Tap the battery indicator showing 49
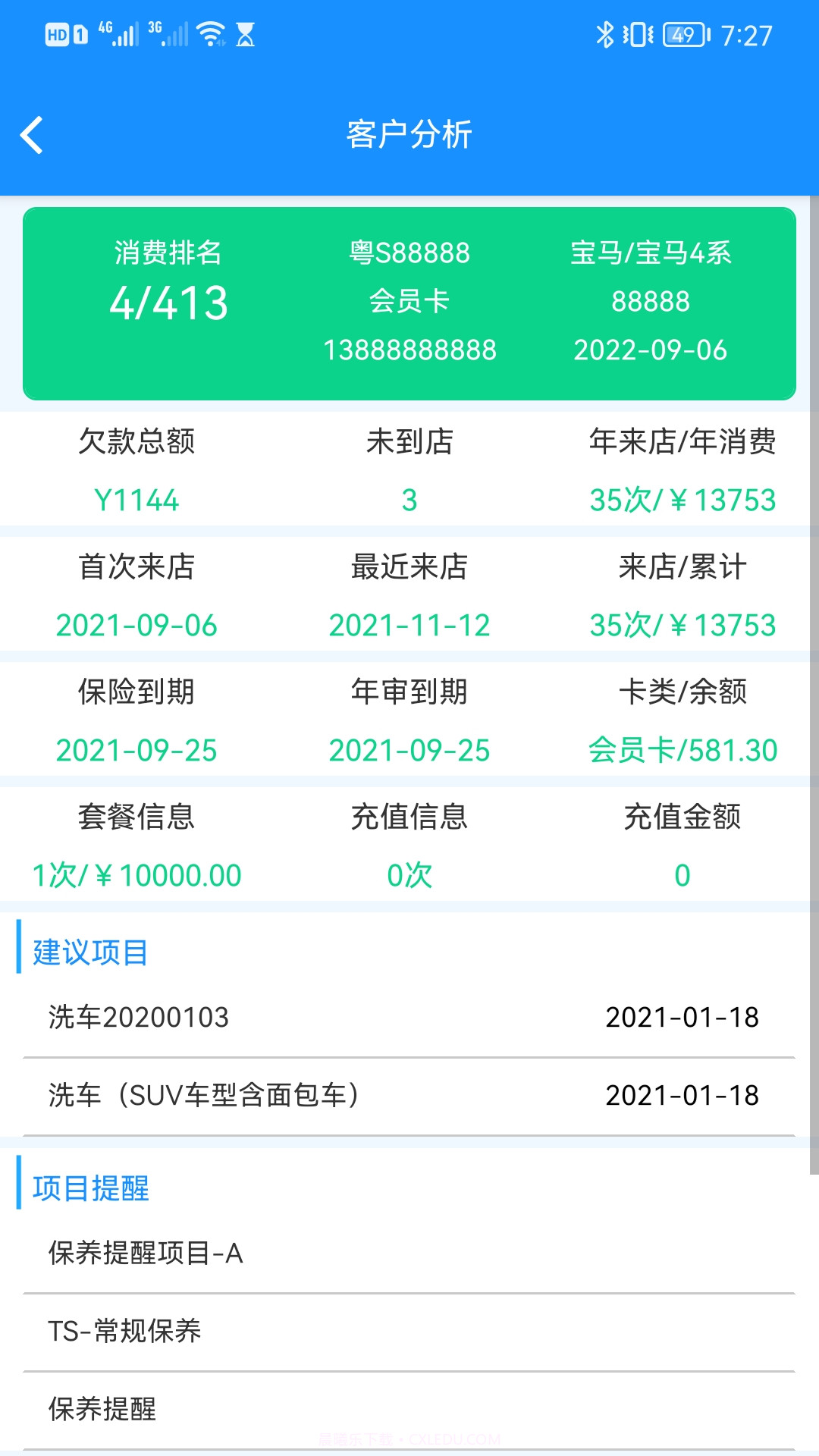This screenshot has width=819, height=1456. (x=682, y=33)
